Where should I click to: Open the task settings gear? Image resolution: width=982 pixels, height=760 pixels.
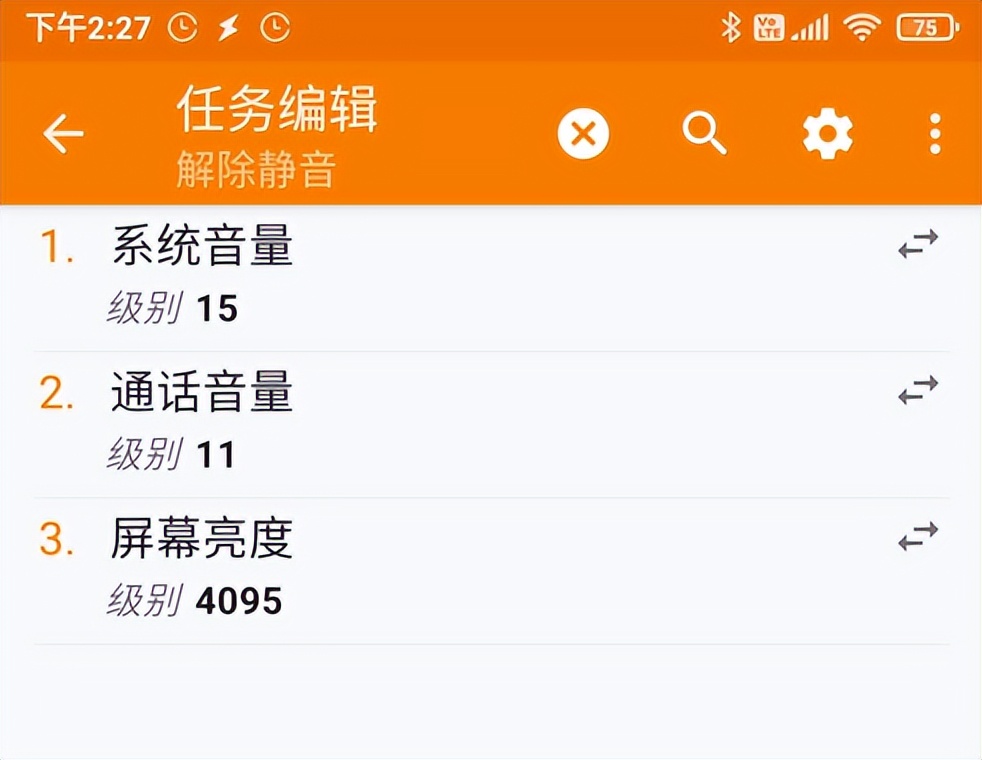828,134
